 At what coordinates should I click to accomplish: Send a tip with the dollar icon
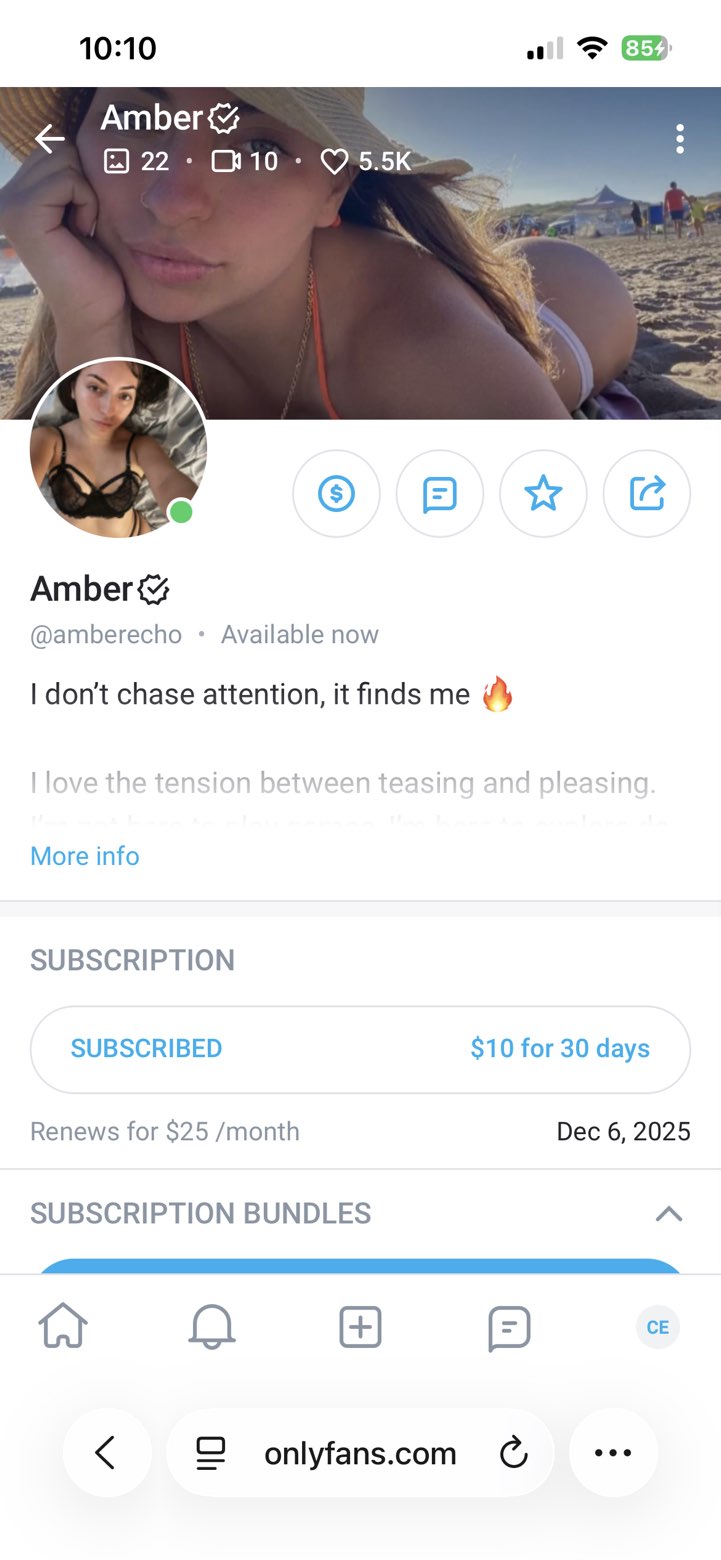(336, 494)
